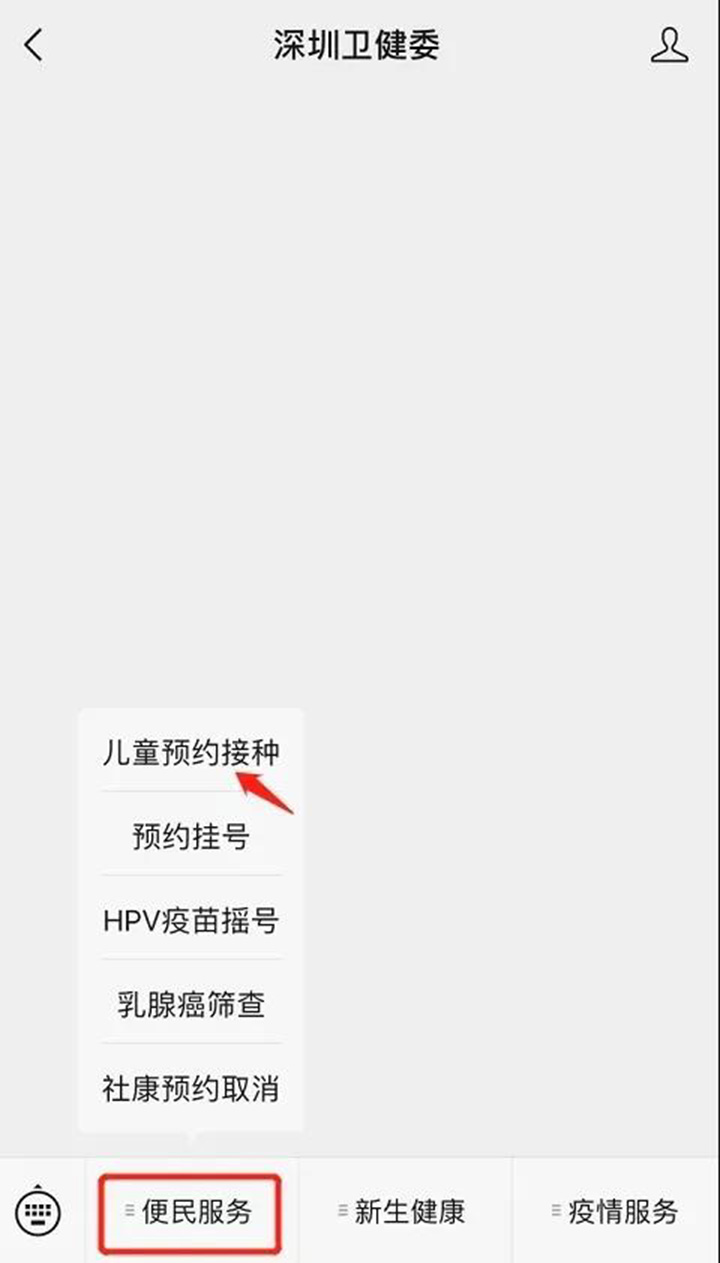Open 乳腺癌筛查 menu item
Image resolution: width=720 pixels, height=1263 pixels.
pos(190,1004)
